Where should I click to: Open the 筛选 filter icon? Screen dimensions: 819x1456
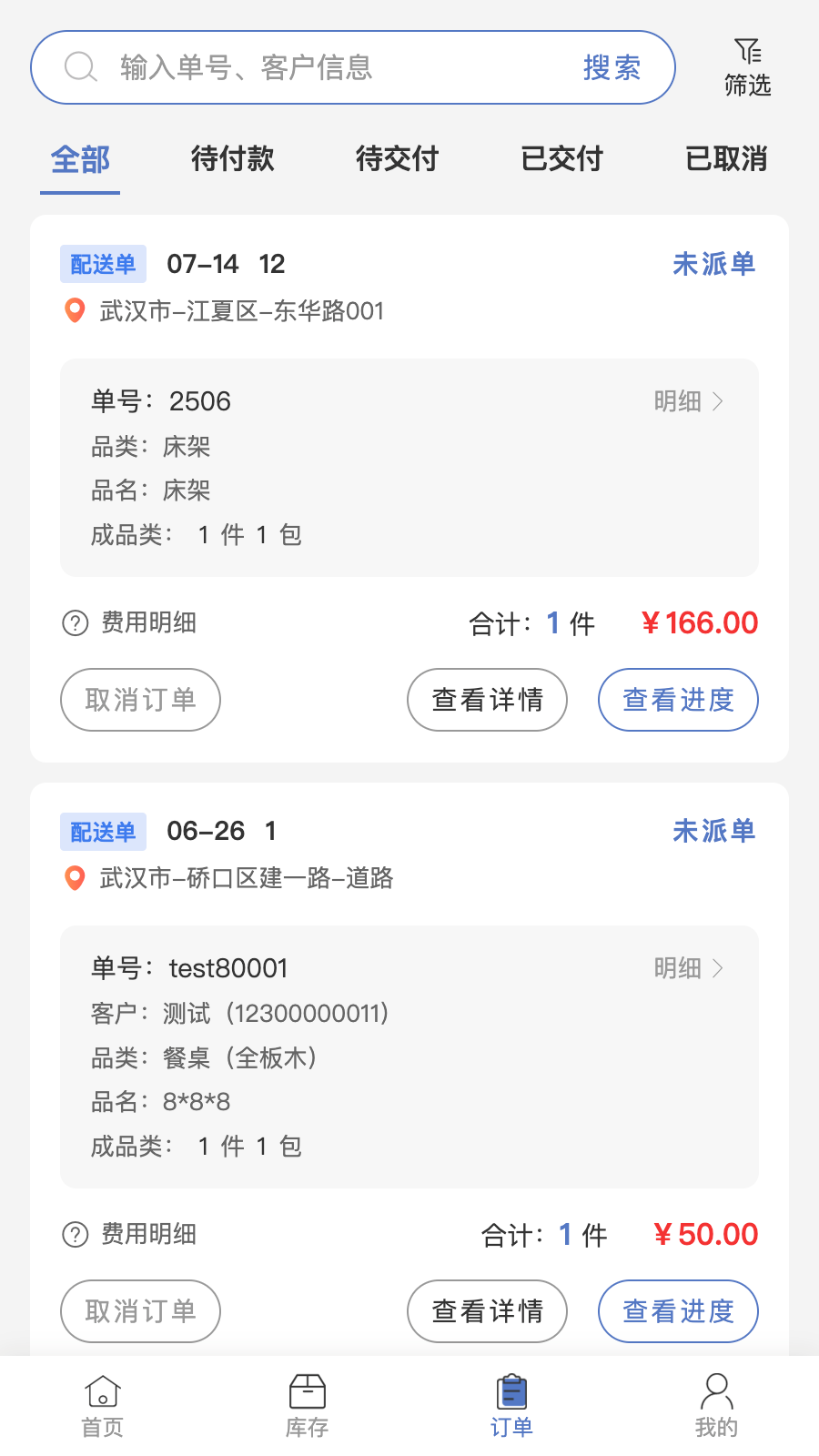tap(748, 67)
